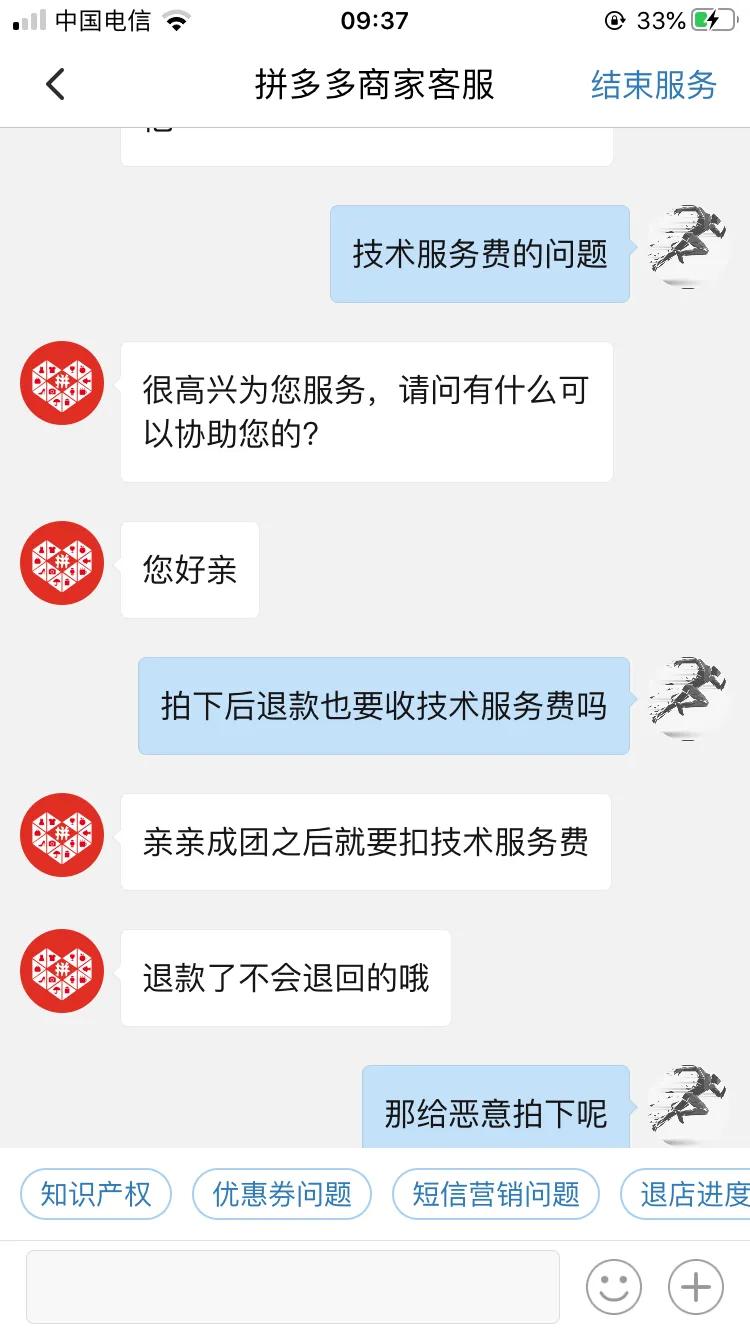
Task: Tap the customer service red heart avatar
Action: [x=61, y=383]
